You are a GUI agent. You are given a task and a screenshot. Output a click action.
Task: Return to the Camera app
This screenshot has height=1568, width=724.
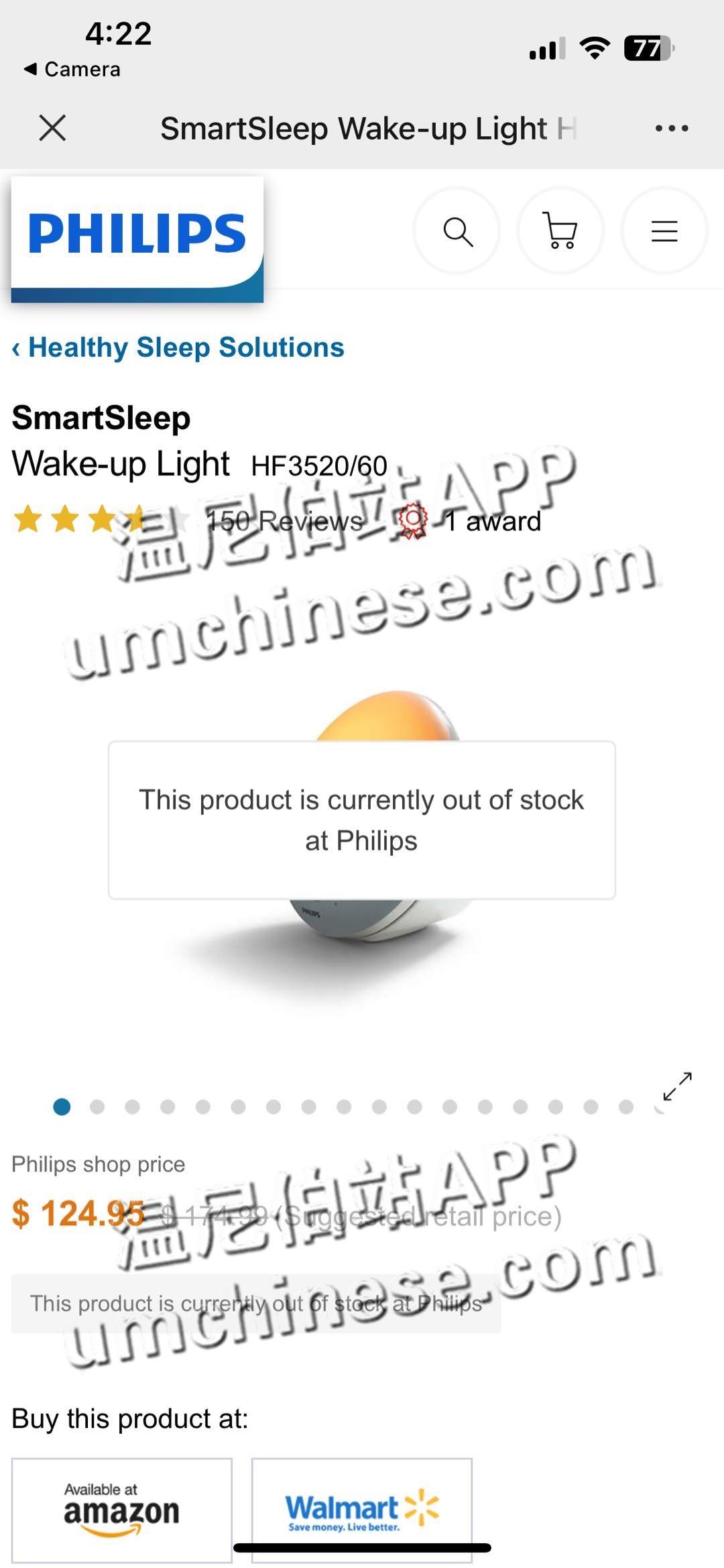72,69
